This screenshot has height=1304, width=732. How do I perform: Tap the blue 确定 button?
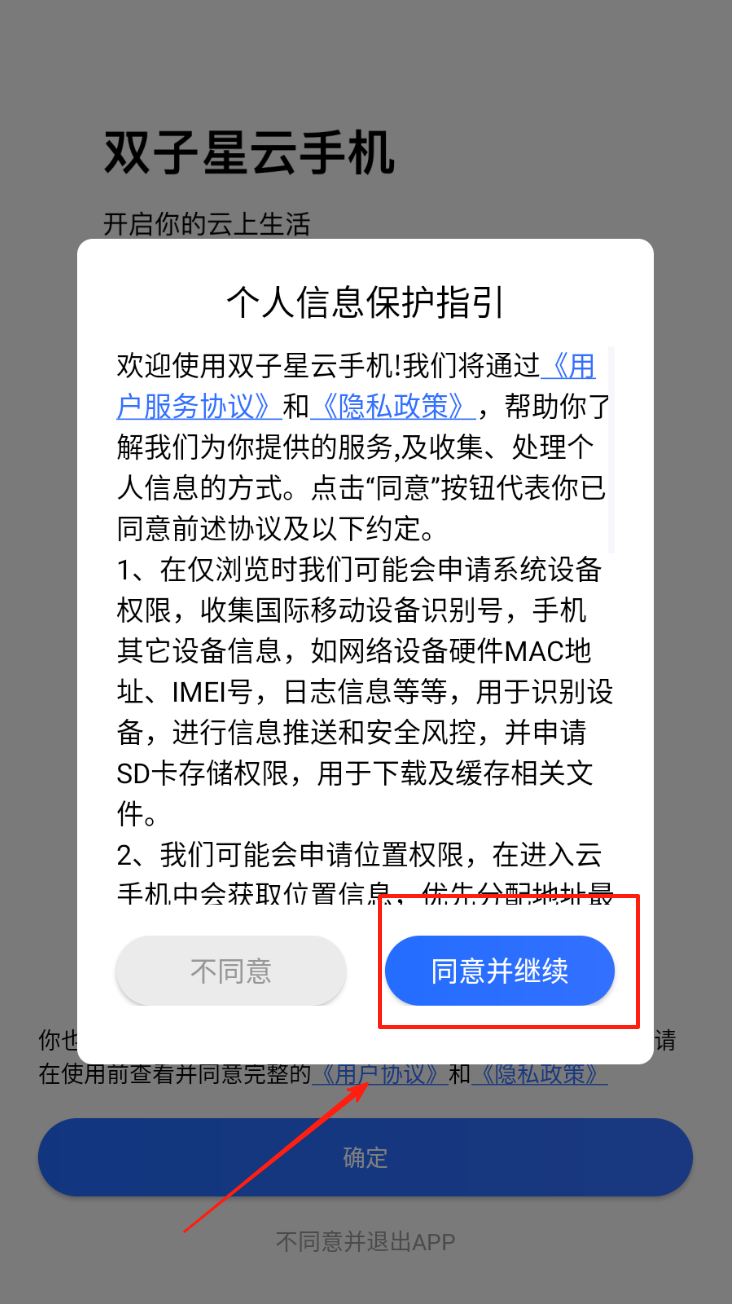pos(365,1157)
